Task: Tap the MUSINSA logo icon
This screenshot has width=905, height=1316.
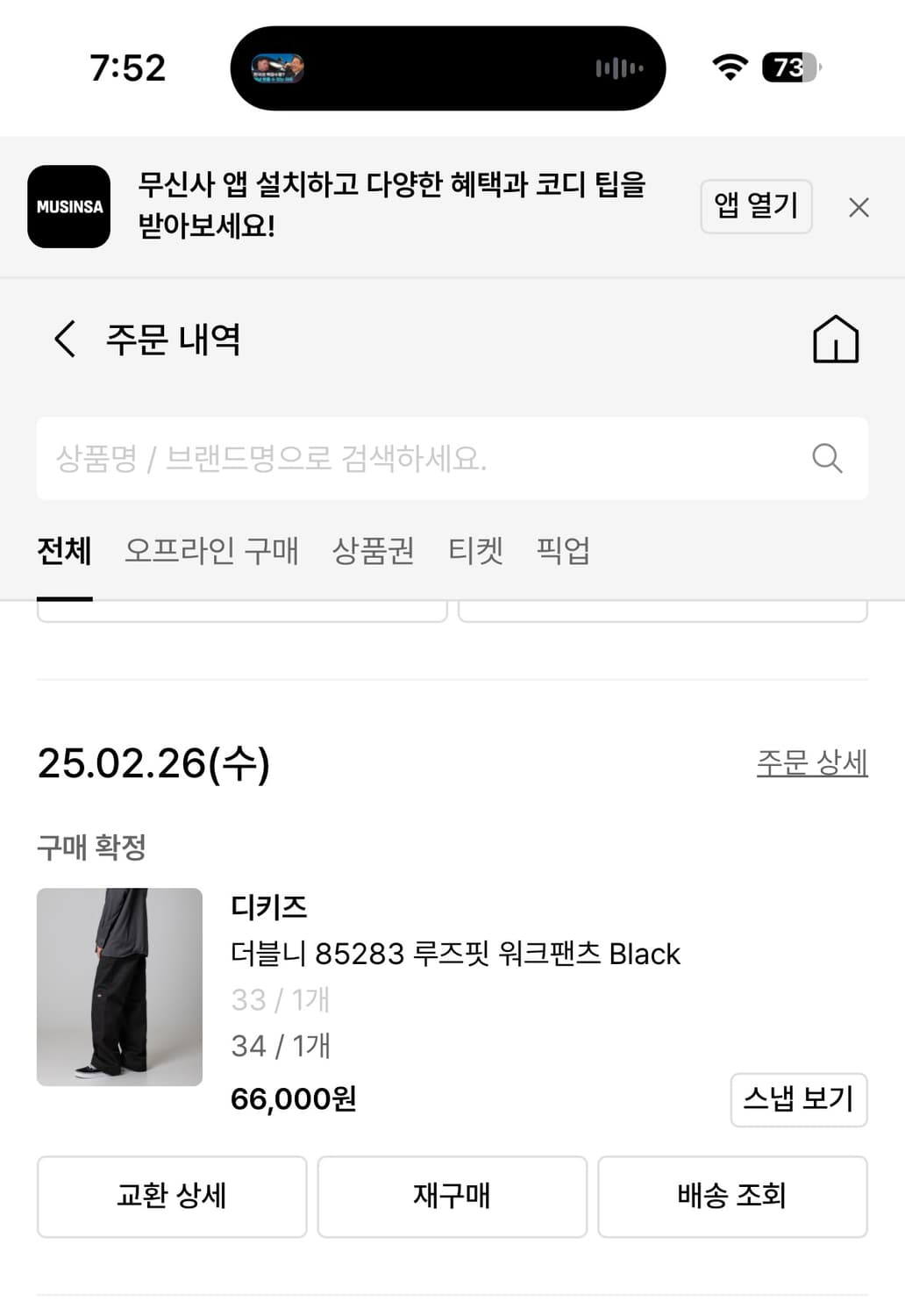Action: point(68,206)
